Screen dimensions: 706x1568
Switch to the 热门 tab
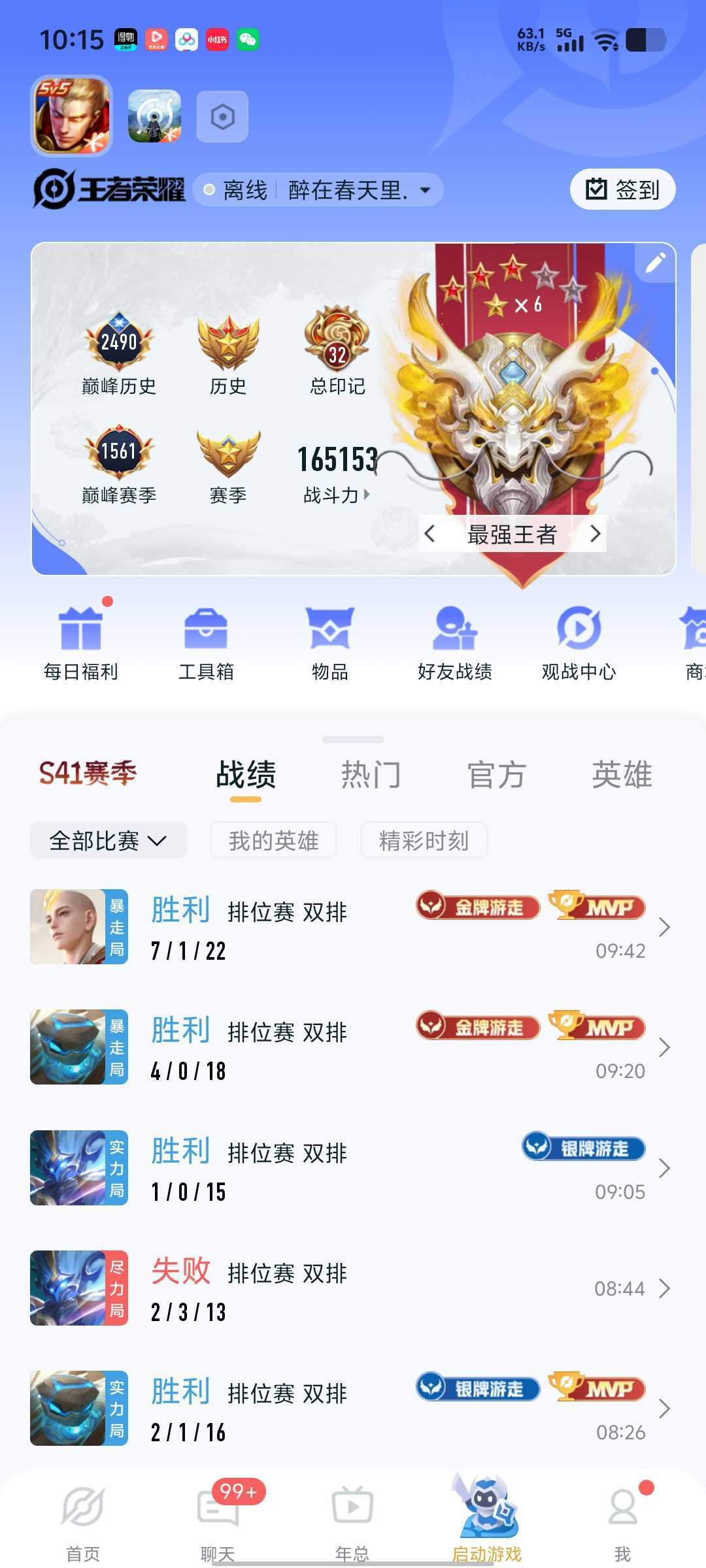(371, 775)
